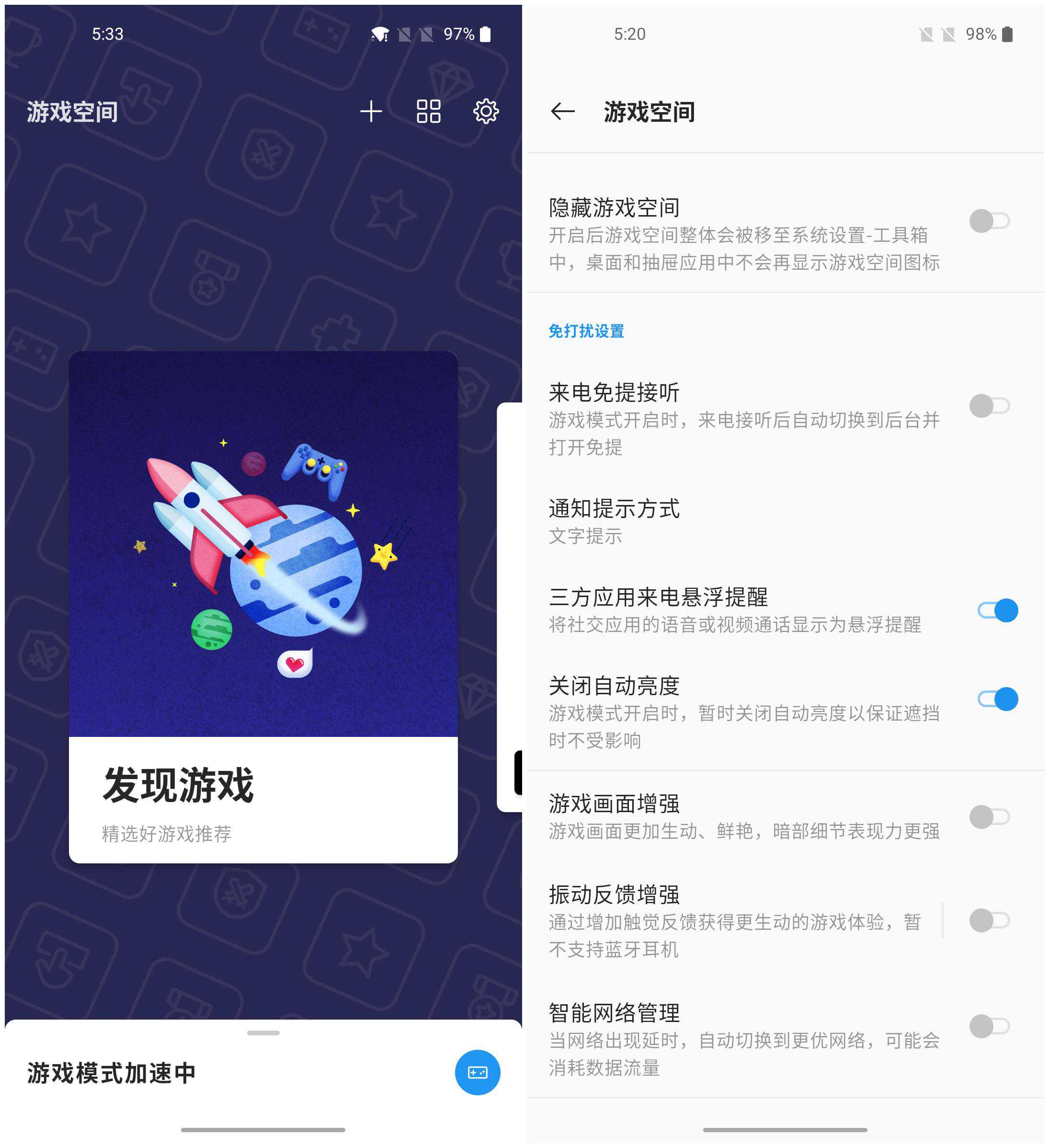1049x1148 pixels.
Task: Open the 发现游戏 card
Action: point(263,607)
